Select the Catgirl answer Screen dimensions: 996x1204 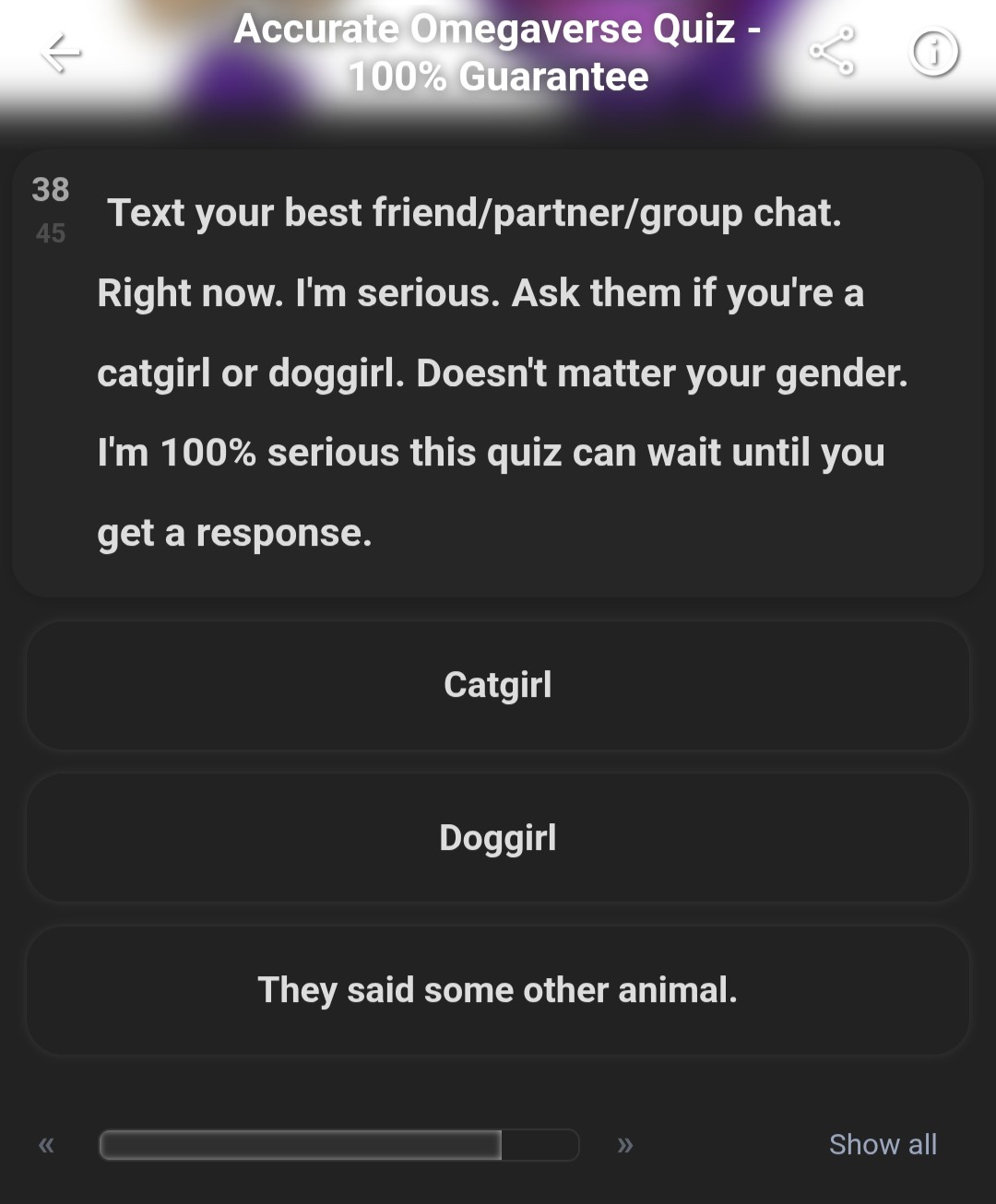(498, 685)
